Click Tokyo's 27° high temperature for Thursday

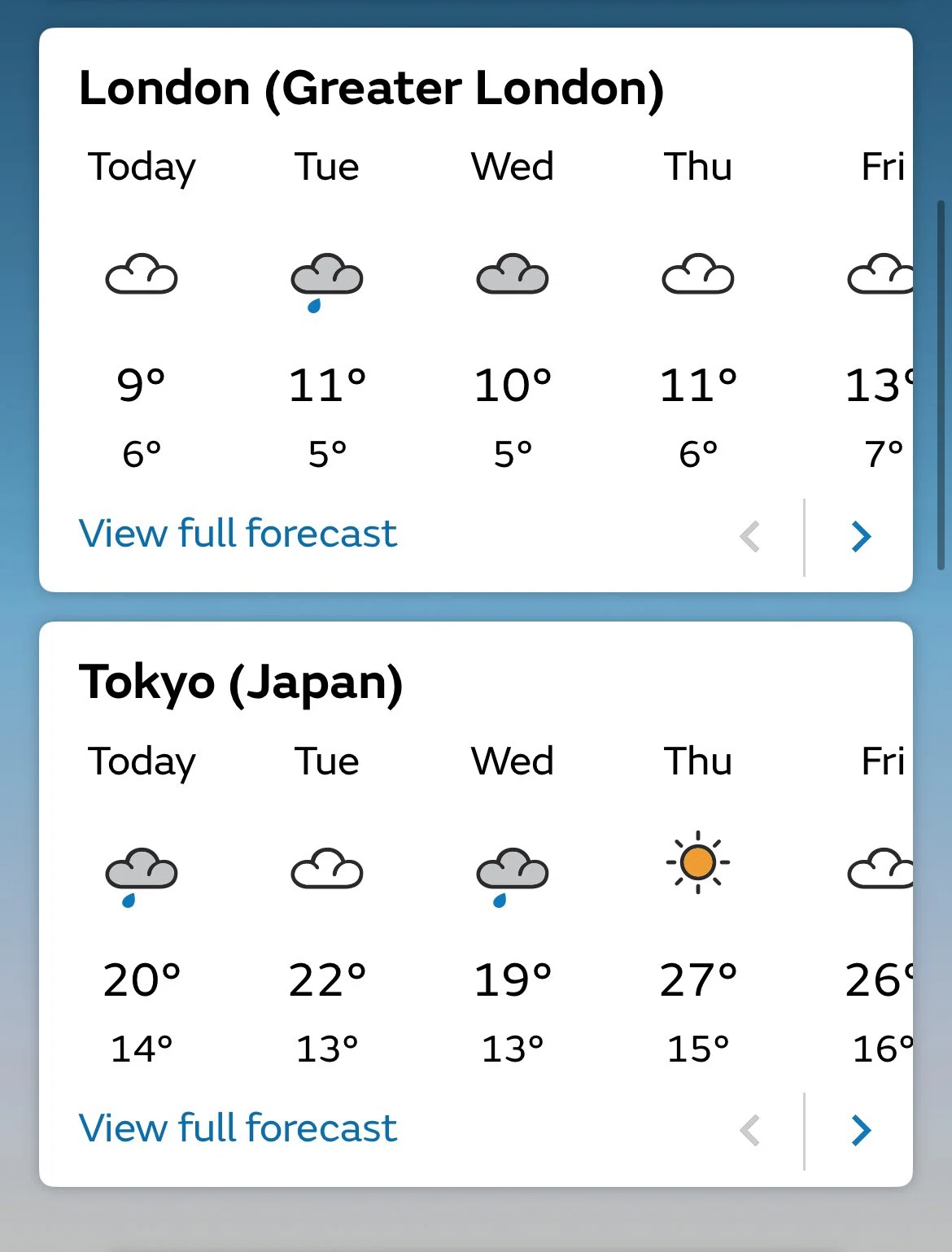click(698, 979)
